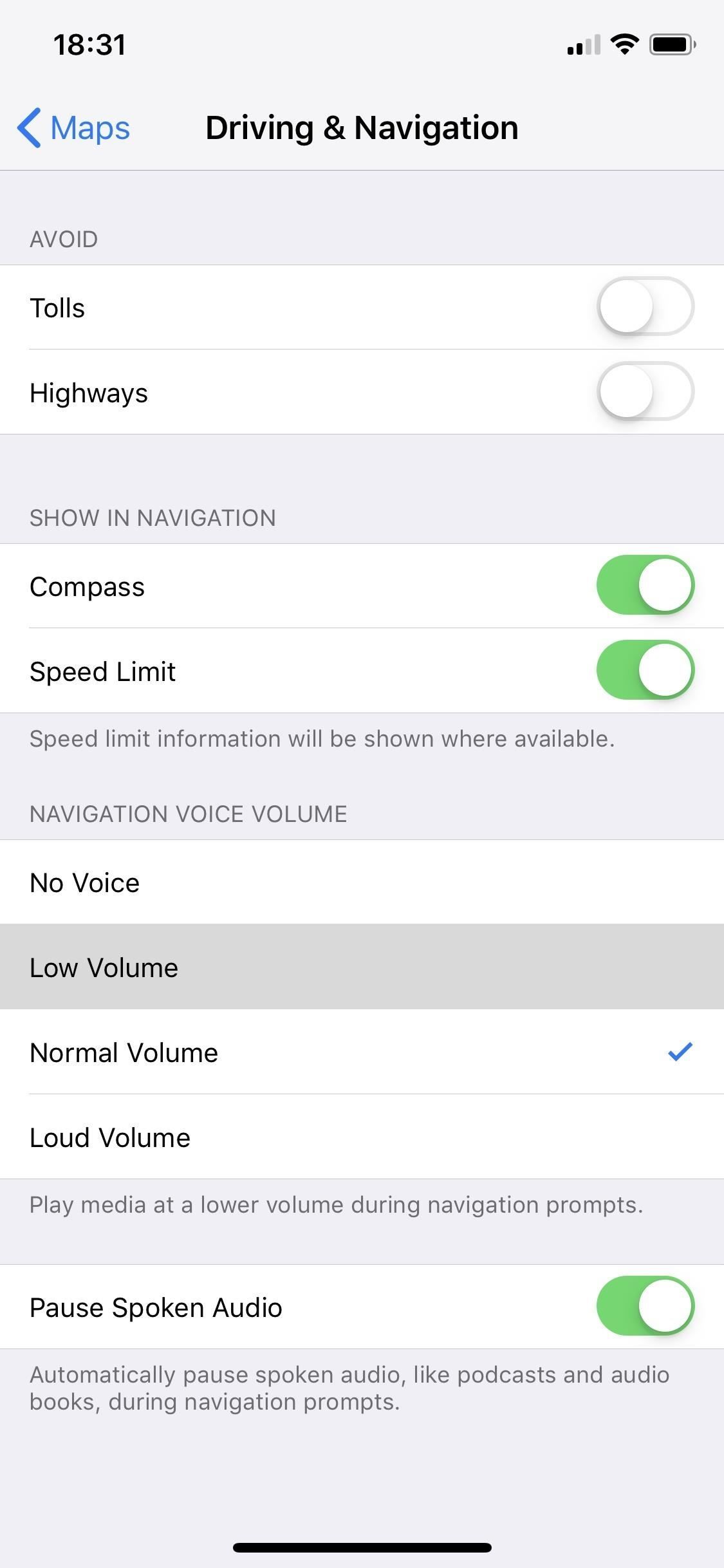Disable the Compass display toggle
Image resolution: width=724 pixels, height=1568 pixels.
[645, 584]
